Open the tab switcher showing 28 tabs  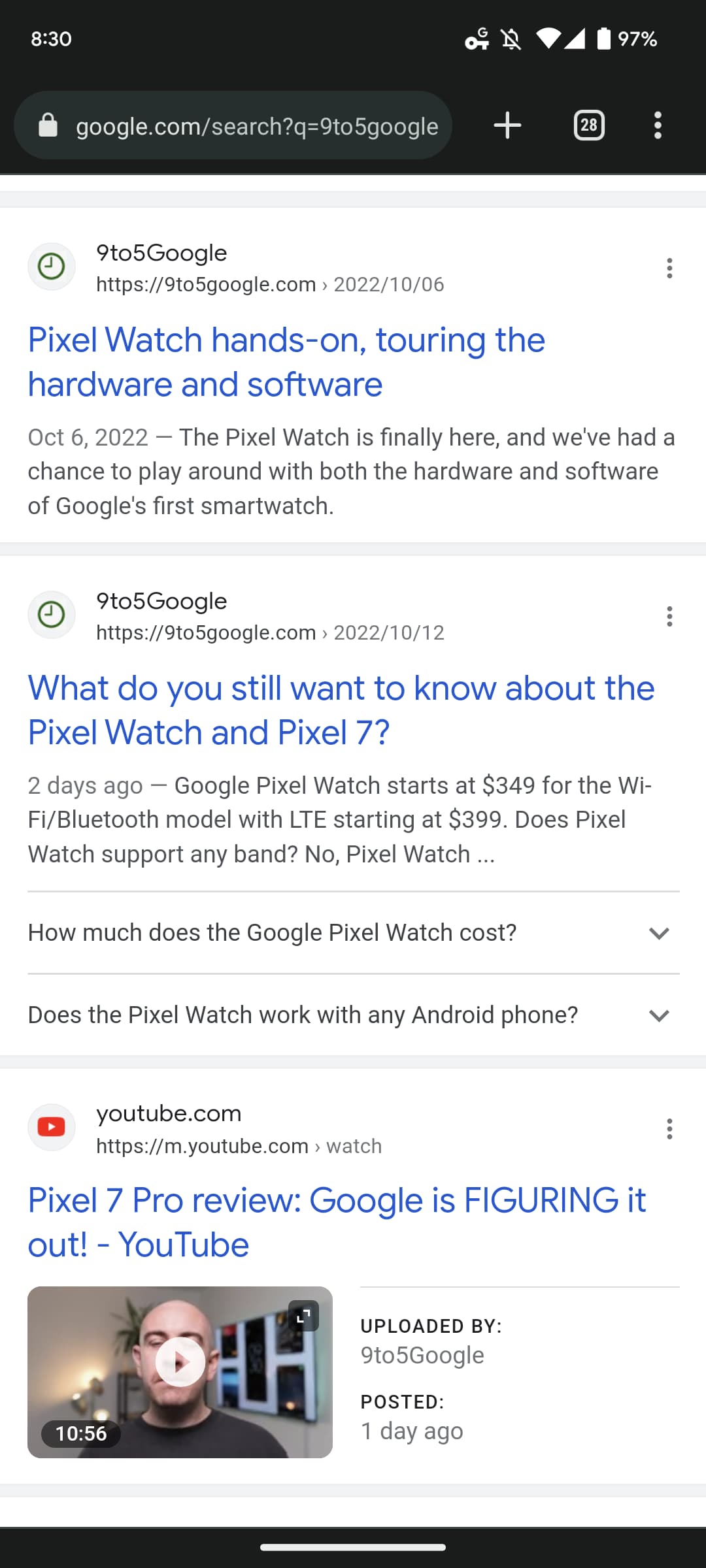pyautogui.click(x=588, y=125)
